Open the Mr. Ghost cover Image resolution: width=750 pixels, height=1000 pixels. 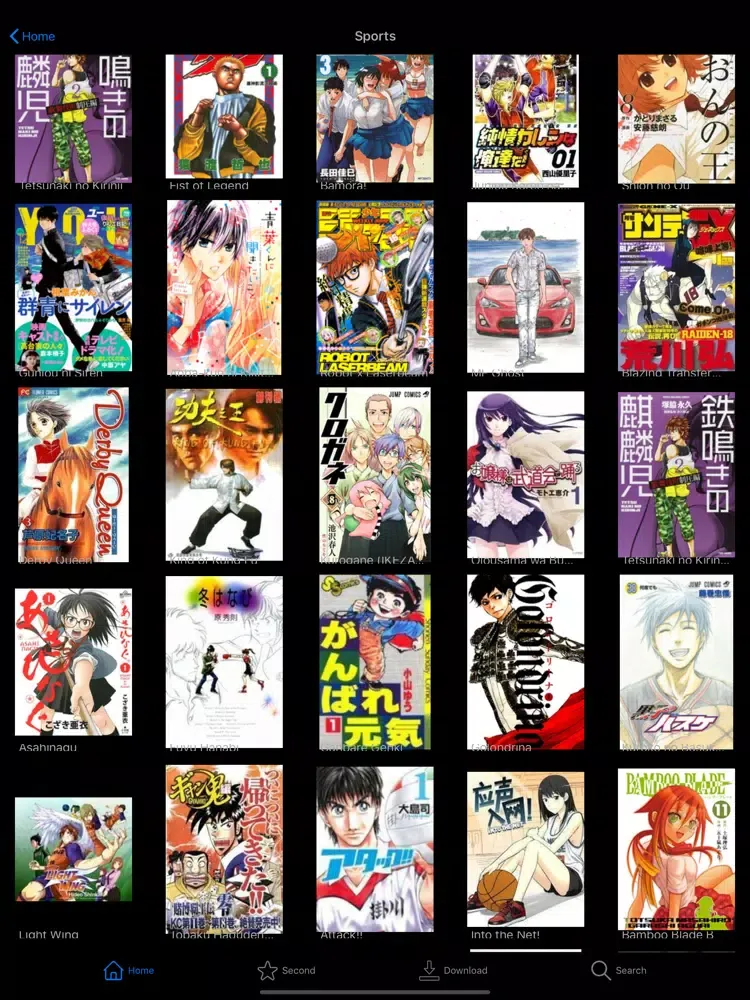click(x=525, y=287)
